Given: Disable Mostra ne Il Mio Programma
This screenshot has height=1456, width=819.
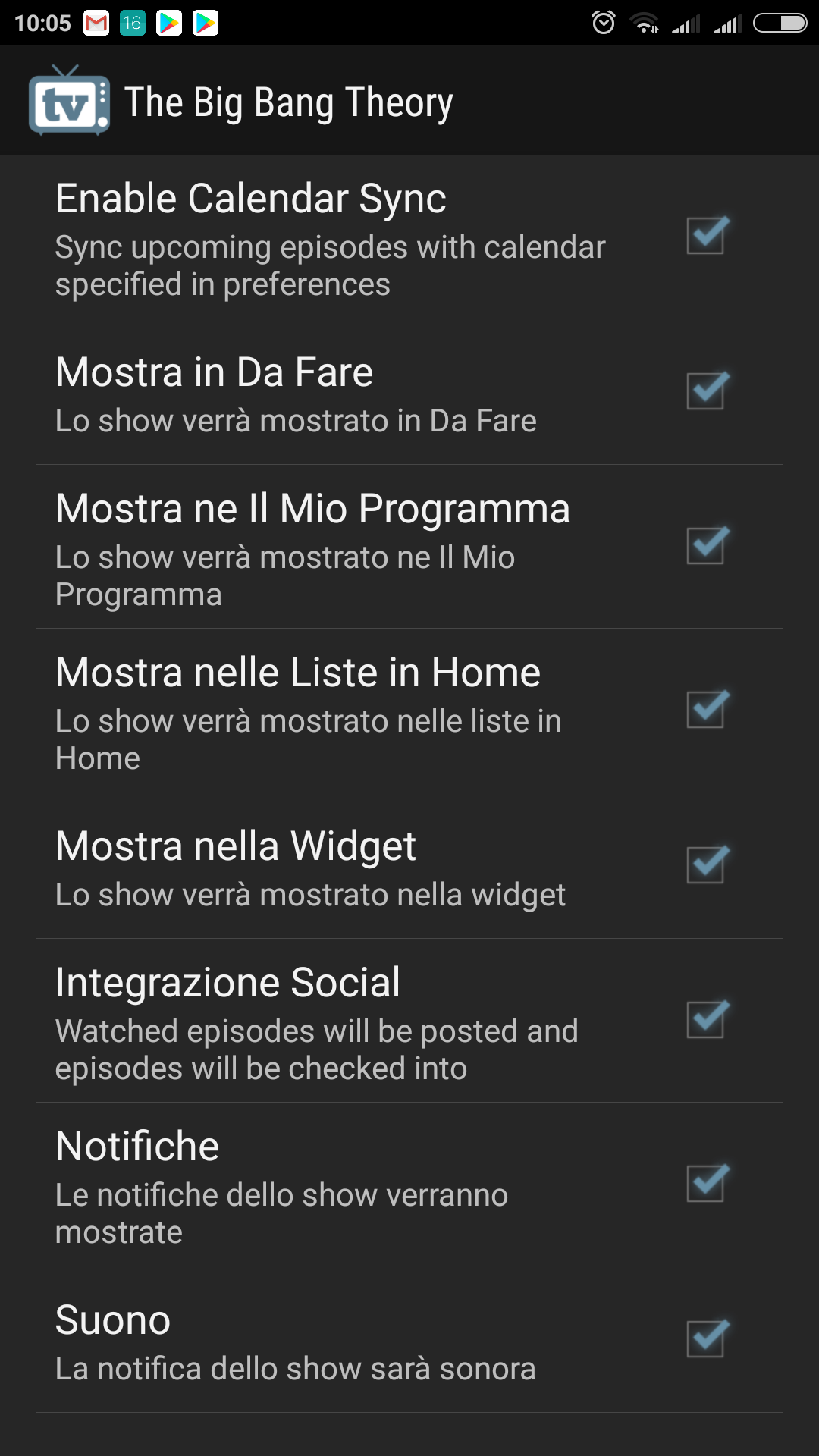Looking at the screenshot, I should click(708, 545).
